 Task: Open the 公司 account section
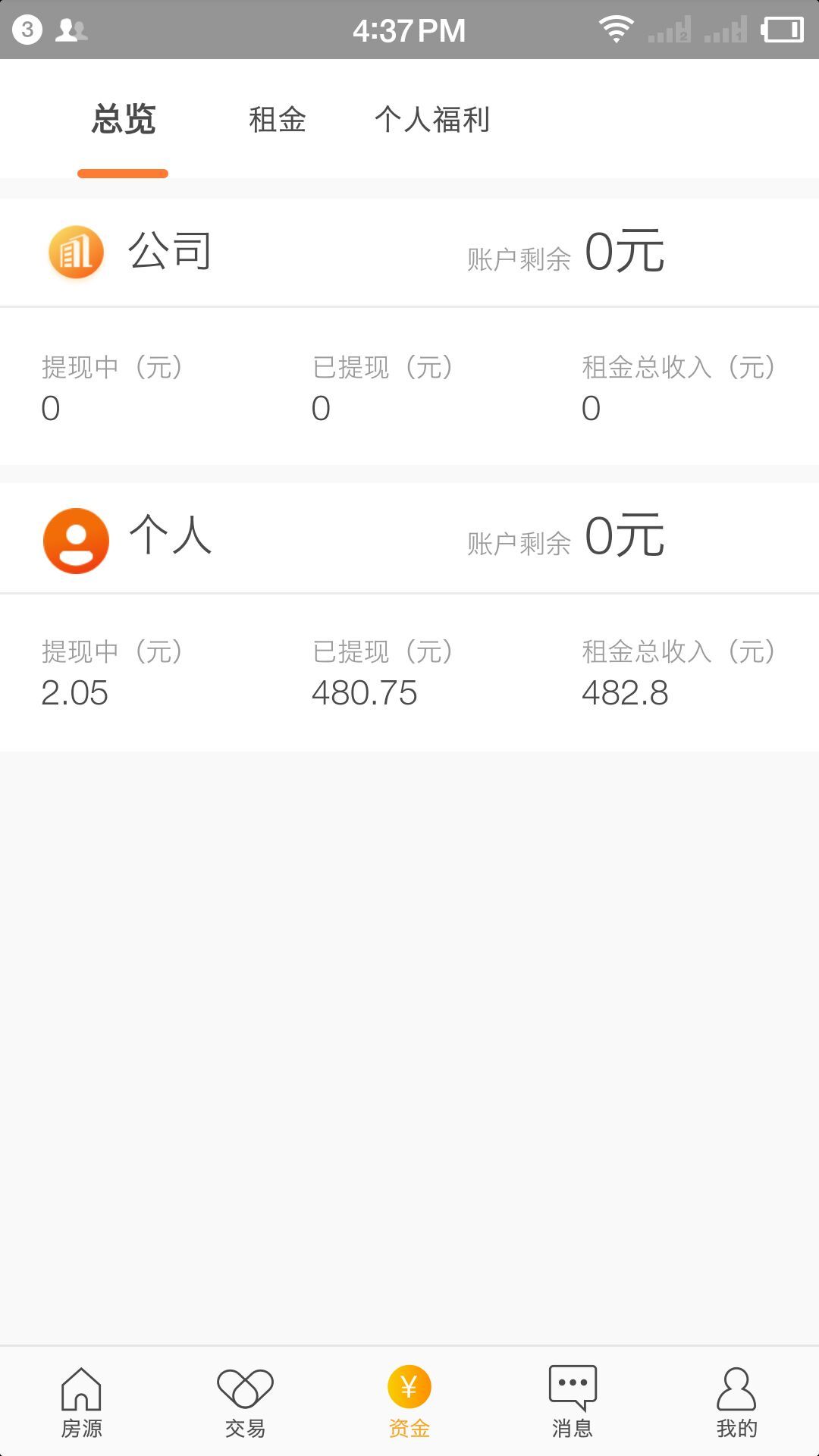(409, 253)
